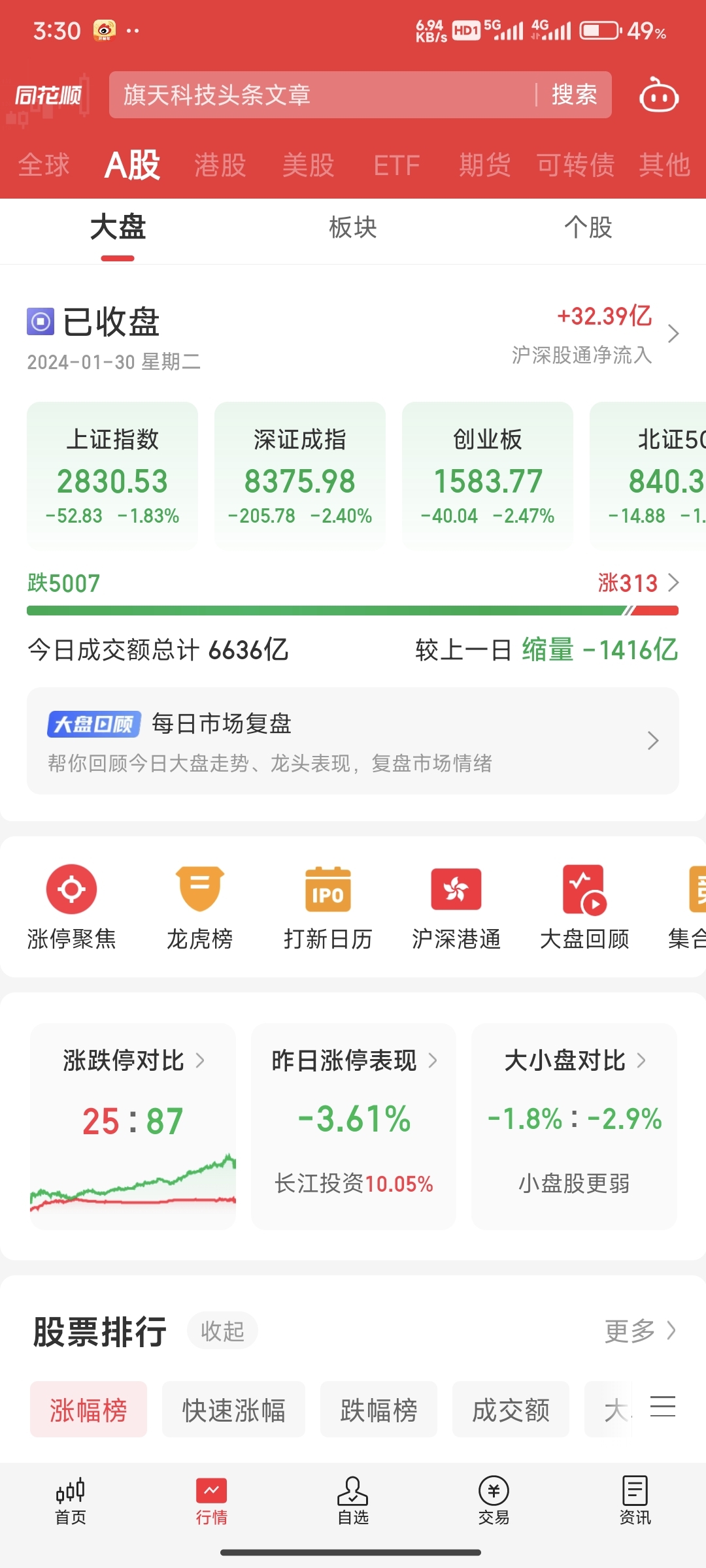
Task: Open the 板块 sub-tab
Action: point(353,228)
